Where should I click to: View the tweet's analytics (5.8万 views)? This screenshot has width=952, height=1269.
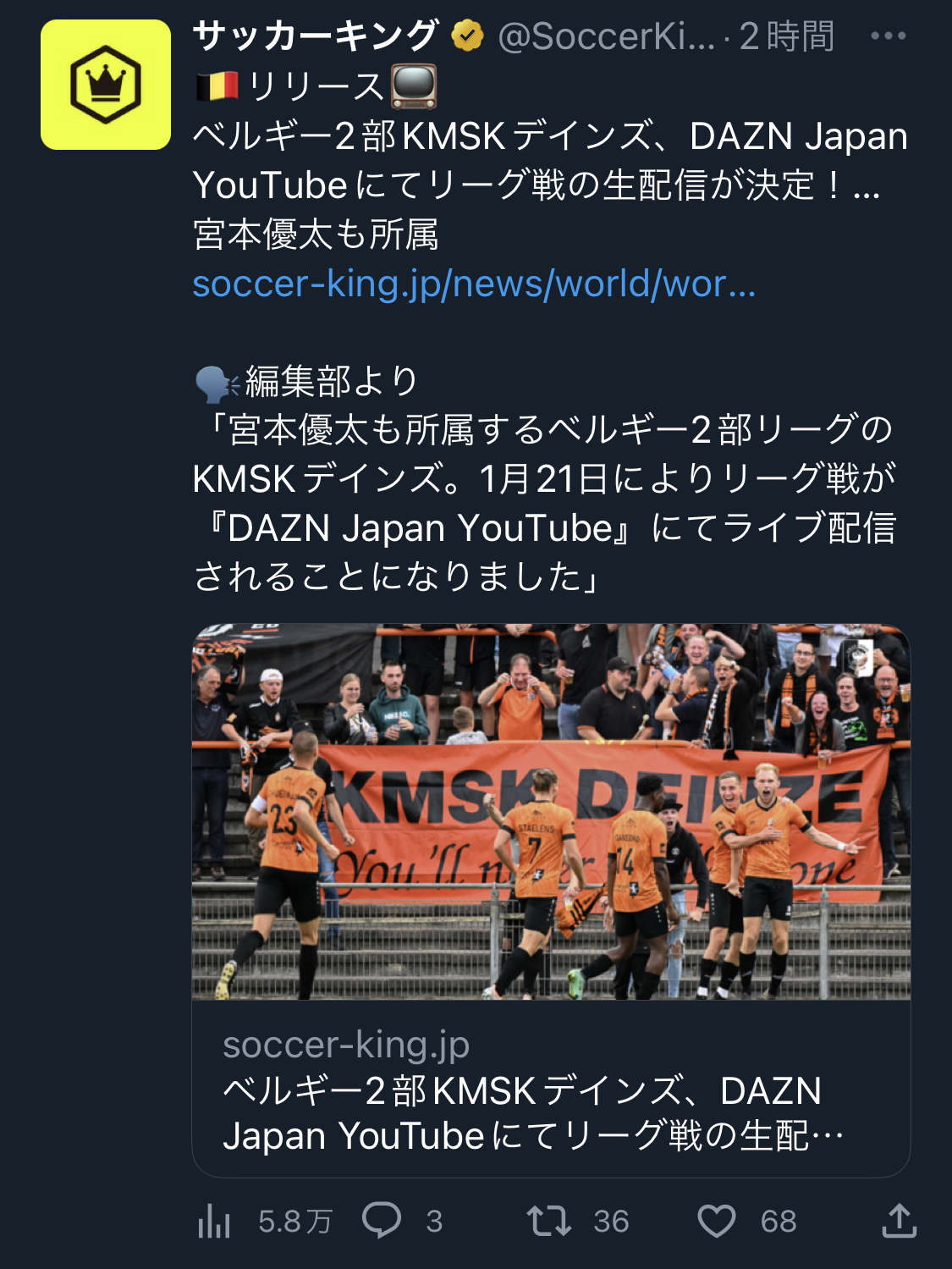pos(214,1221)
